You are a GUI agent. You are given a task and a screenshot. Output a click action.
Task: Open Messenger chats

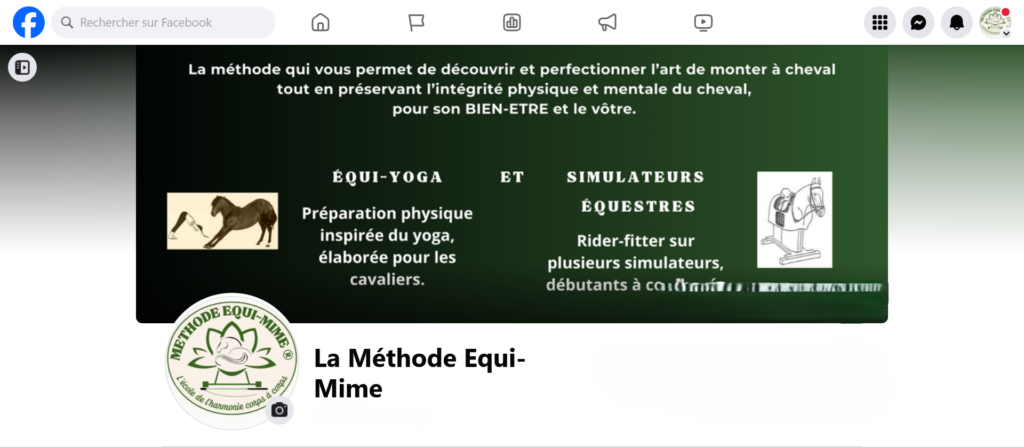[x=918, y=22]
